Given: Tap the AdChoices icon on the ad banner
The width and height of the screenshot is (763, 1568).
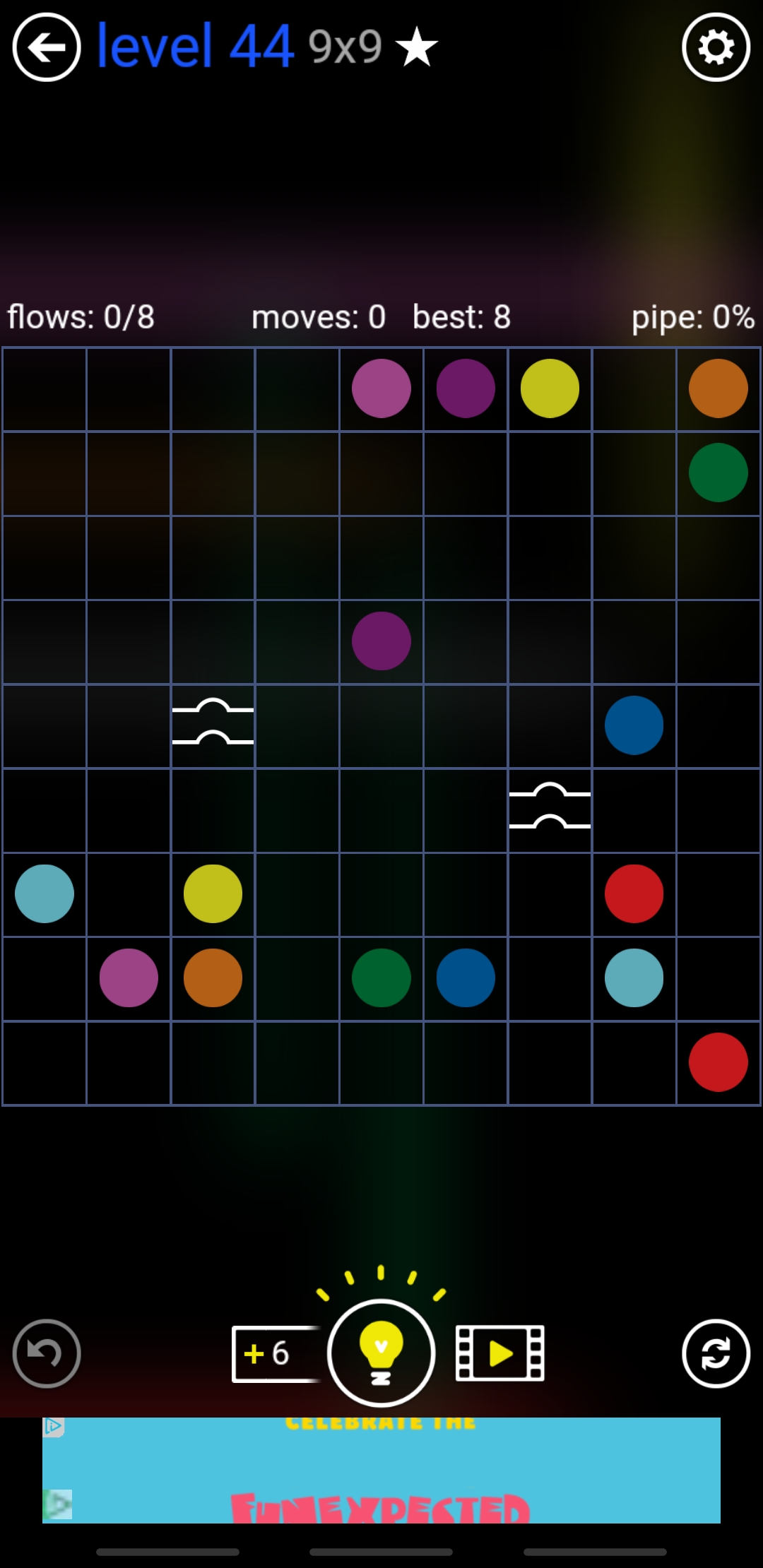Looking at the screenshot, I should (54, 1427).
